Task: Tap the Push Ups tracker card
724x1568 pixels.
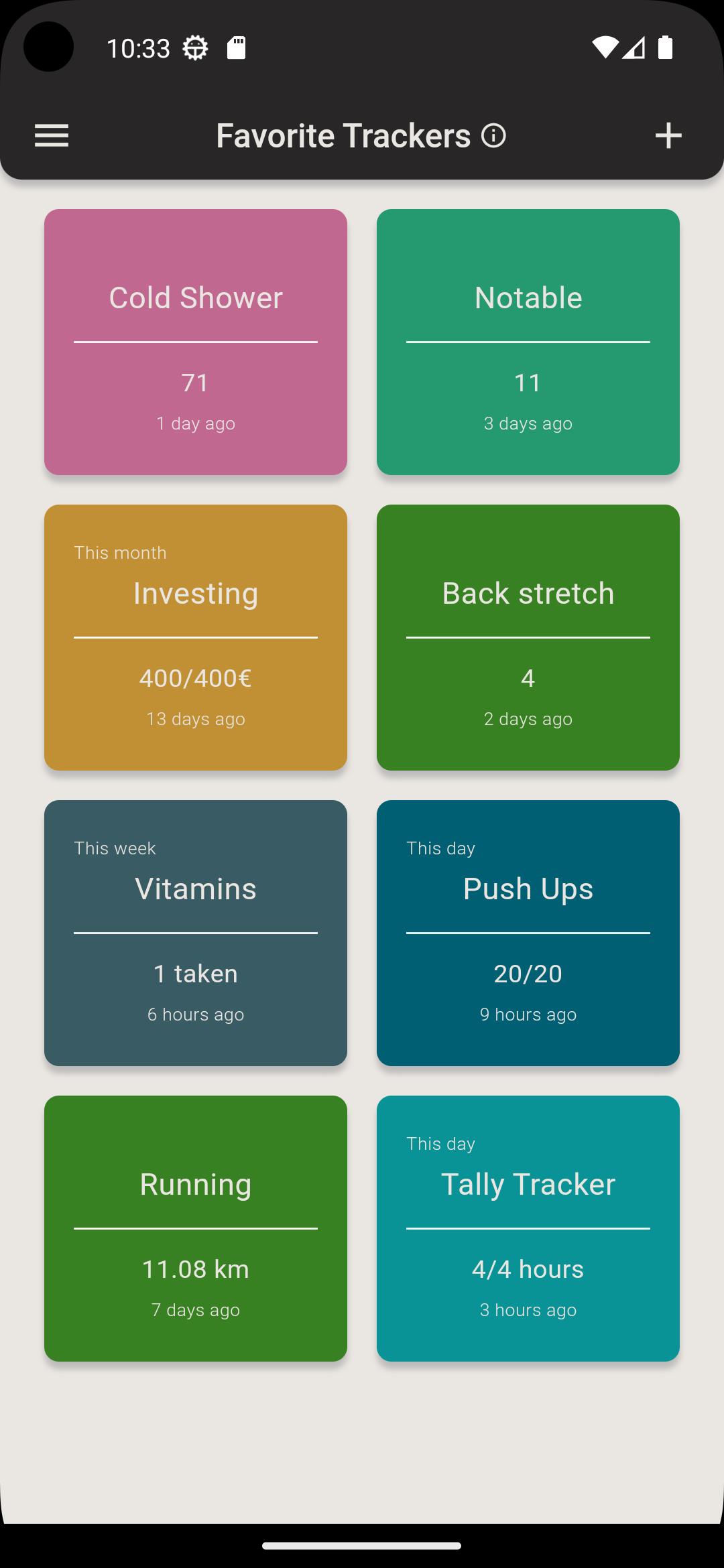Action: [528, 933]
